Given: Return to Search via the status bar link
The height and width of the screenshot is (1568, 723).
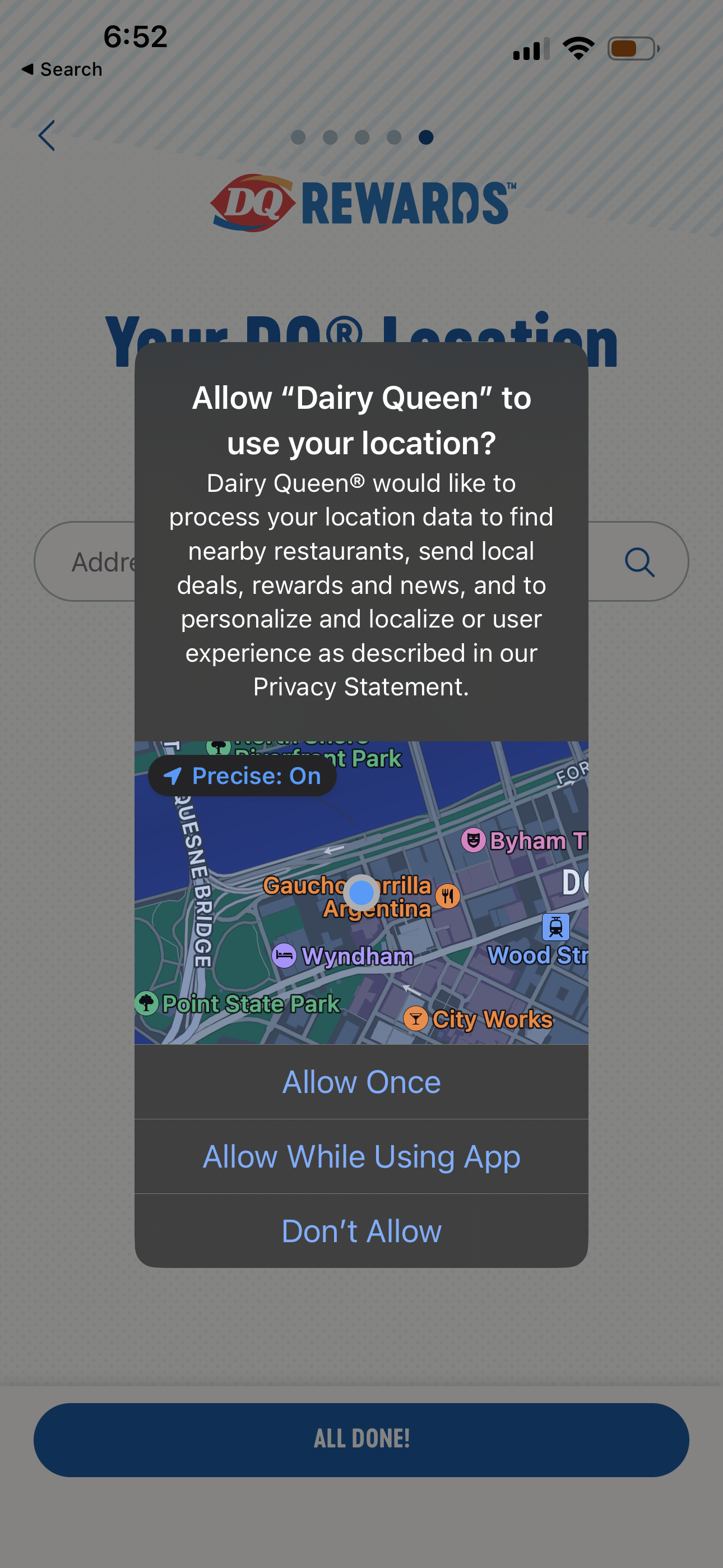Looking at the screenshot, I should coord(61,69).
